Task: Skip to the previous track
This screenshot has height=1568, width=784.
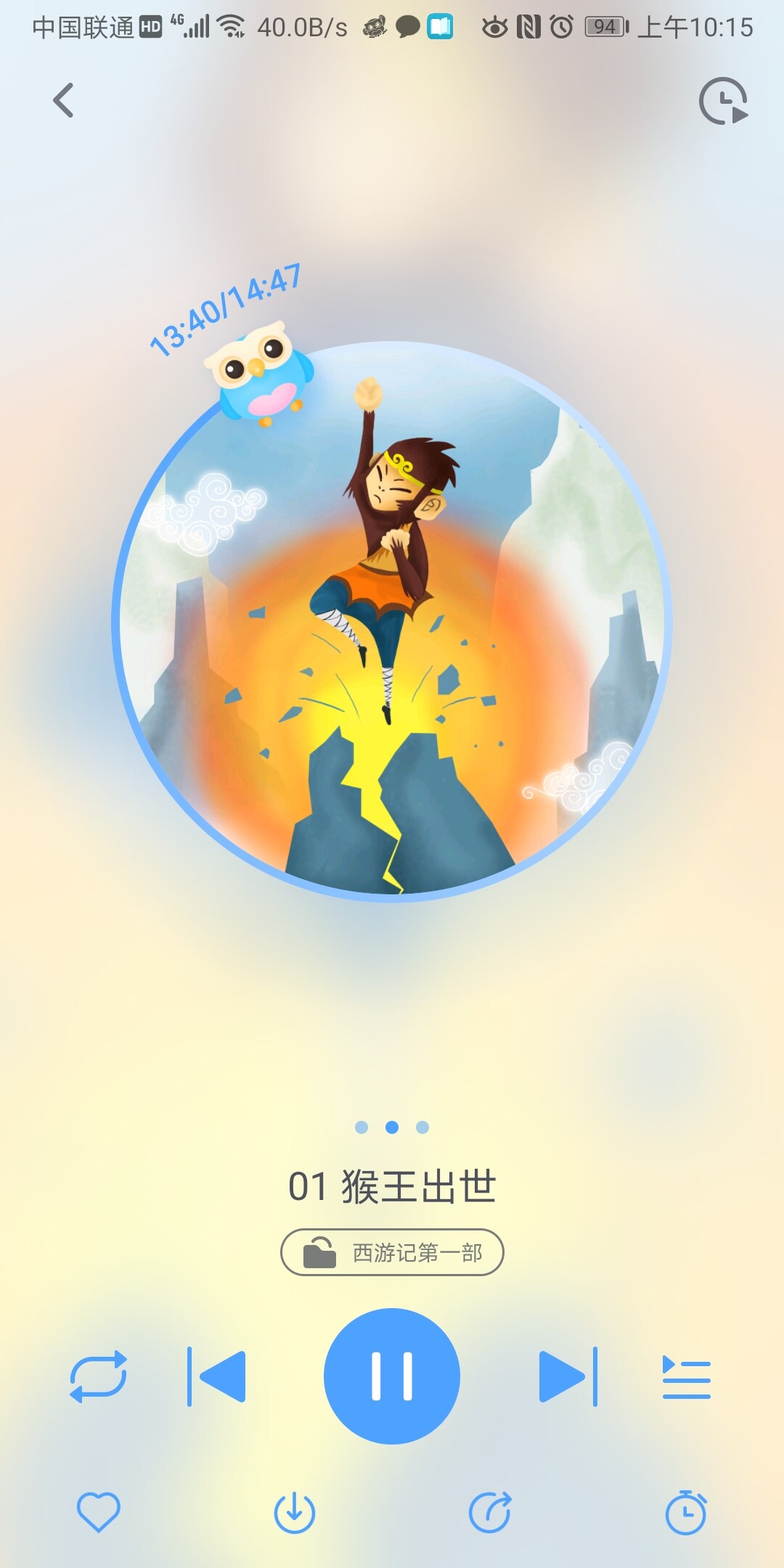Action: (x=217, y=1376)
